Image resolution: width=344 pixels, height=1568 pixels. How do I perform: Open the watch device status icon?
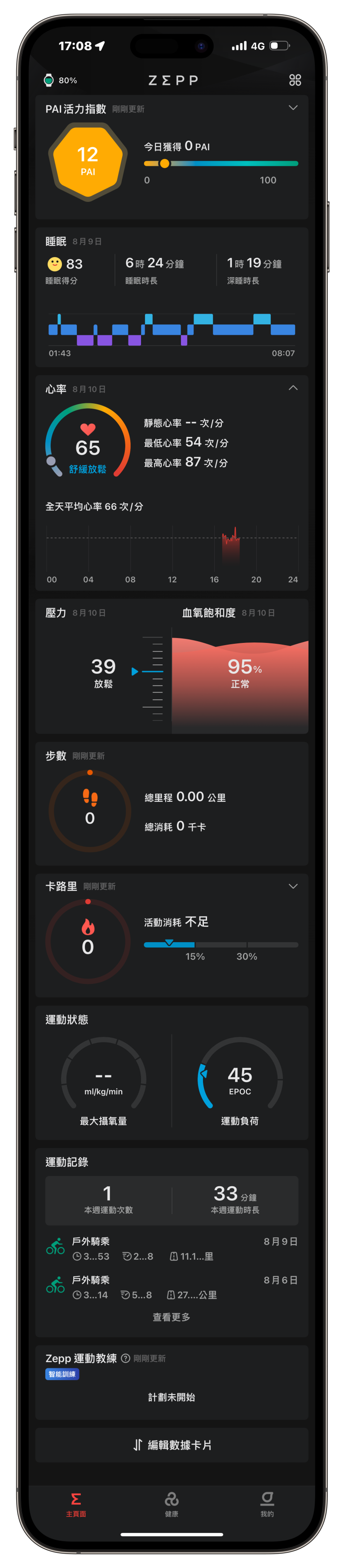[49, 80]
